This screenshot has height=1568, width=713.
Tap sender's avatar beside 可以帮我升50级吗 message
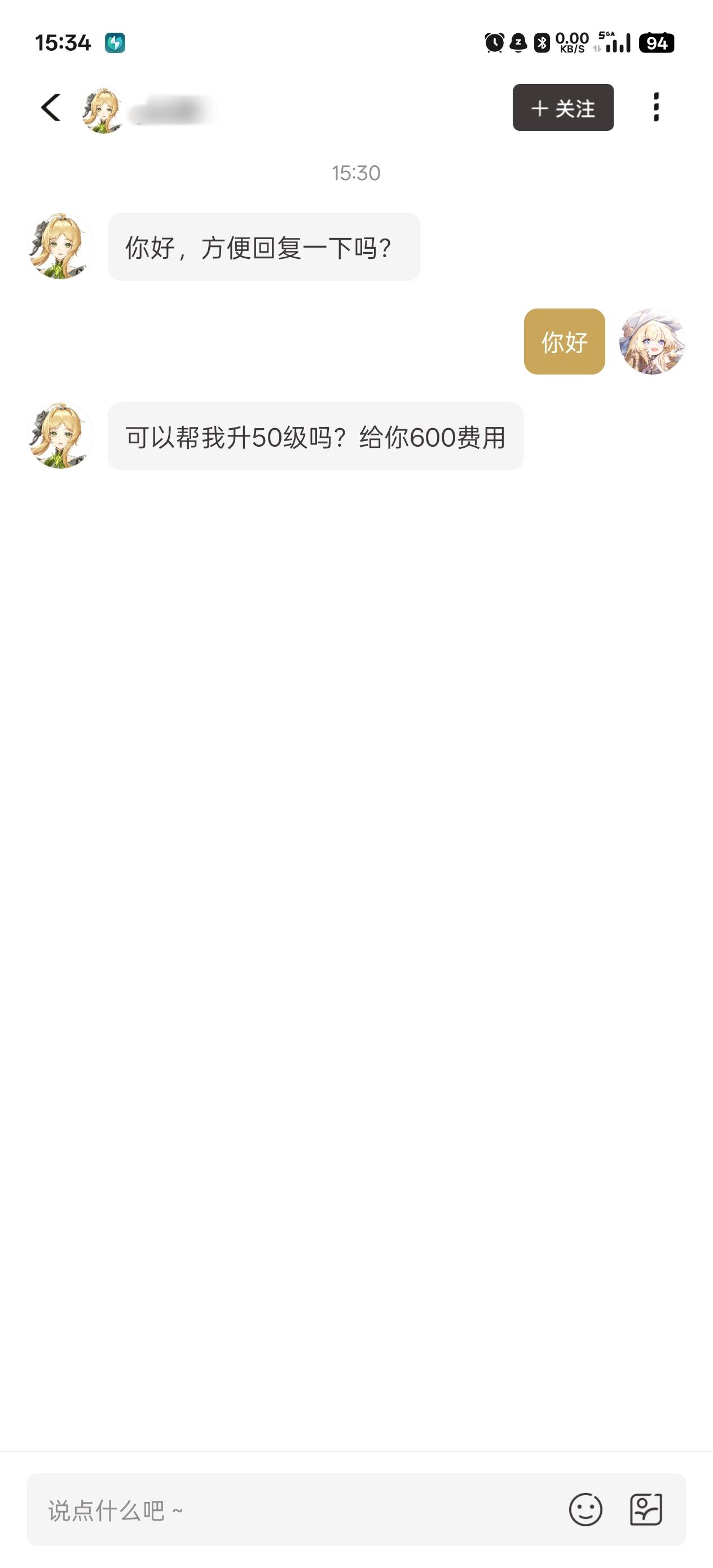point(61,436)
